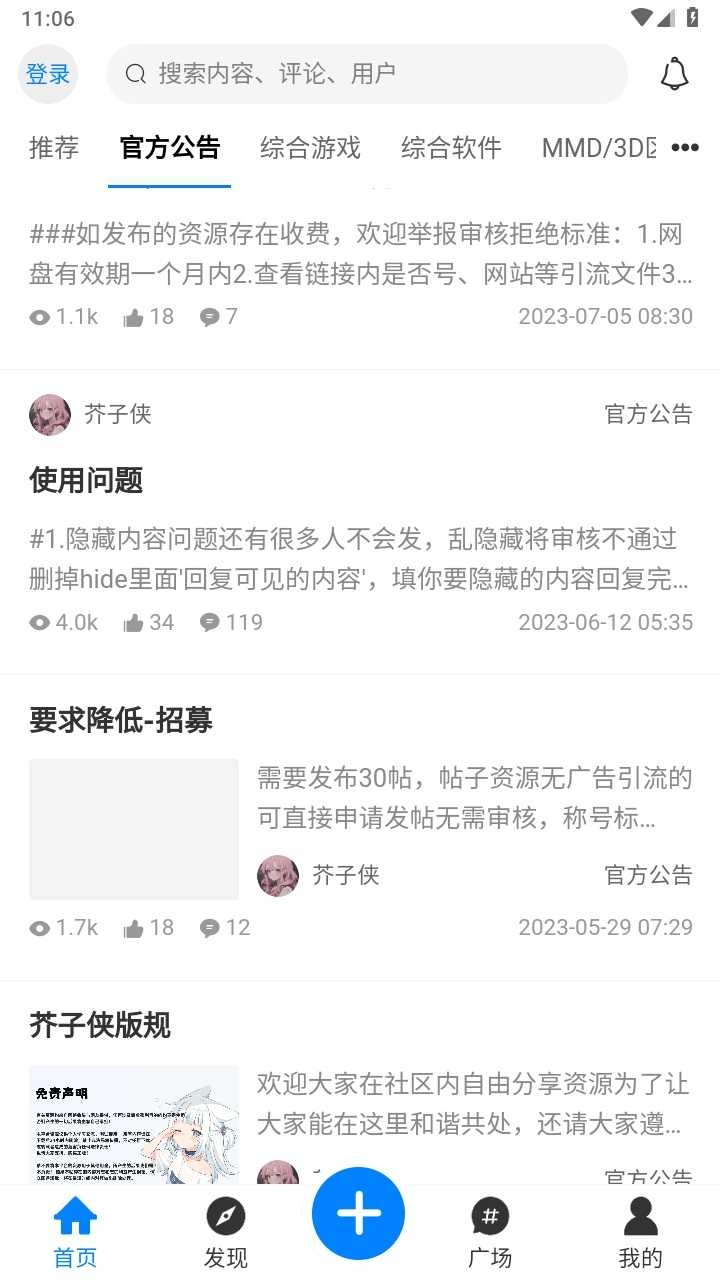Open the 广场 square tab
The height and width of the screenshot is (1280, 720).
click(490, 1232)
